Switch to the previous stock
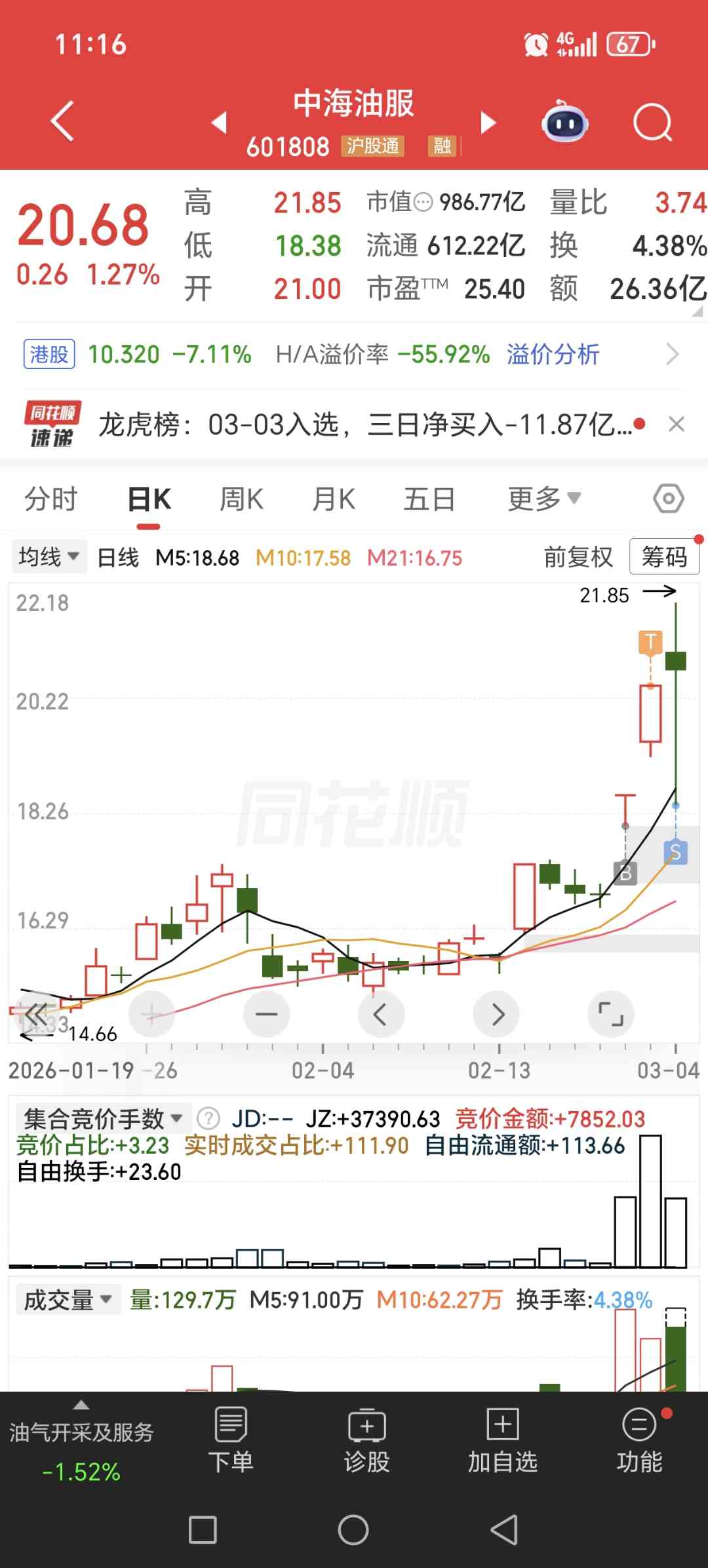Viewport: 708px width, 1568px height. point(220,122)
